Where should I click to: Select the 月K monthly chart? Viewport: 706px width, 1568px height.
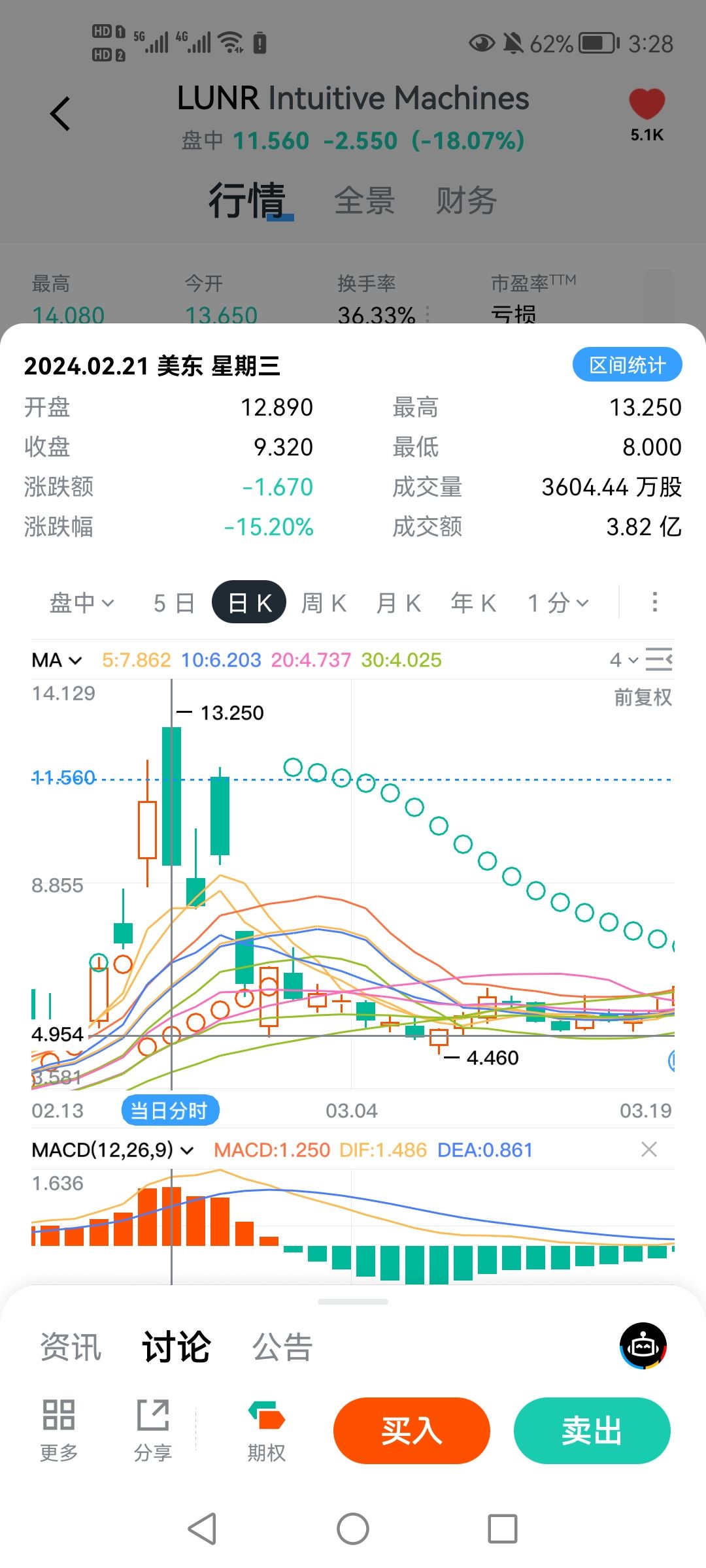tap(398, 602)
